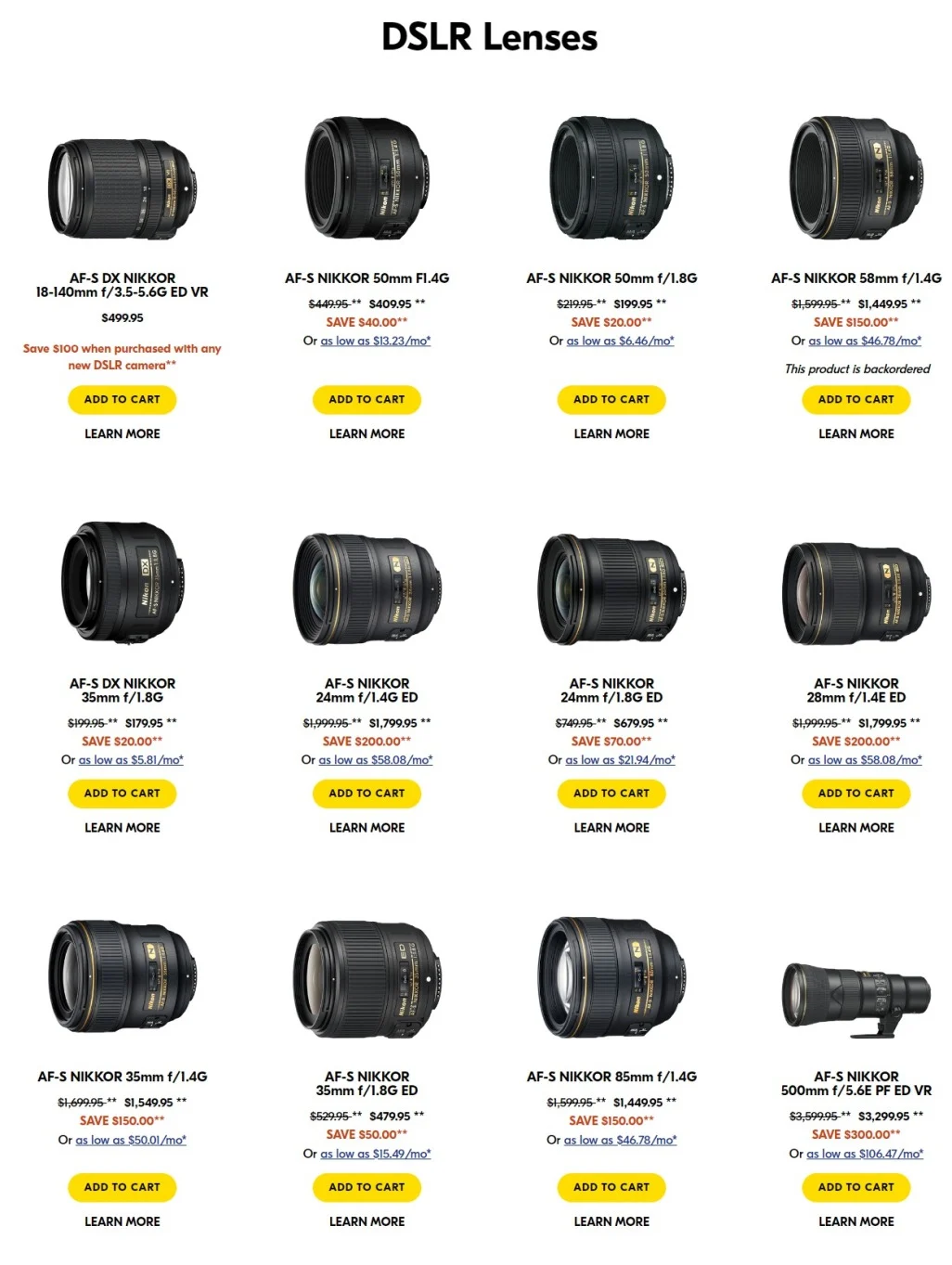Add AF-S NIKKOR 500mm f/5.6E PF ED VR to cart
Screen dimensions: 952x1265
click(856, 1187)
